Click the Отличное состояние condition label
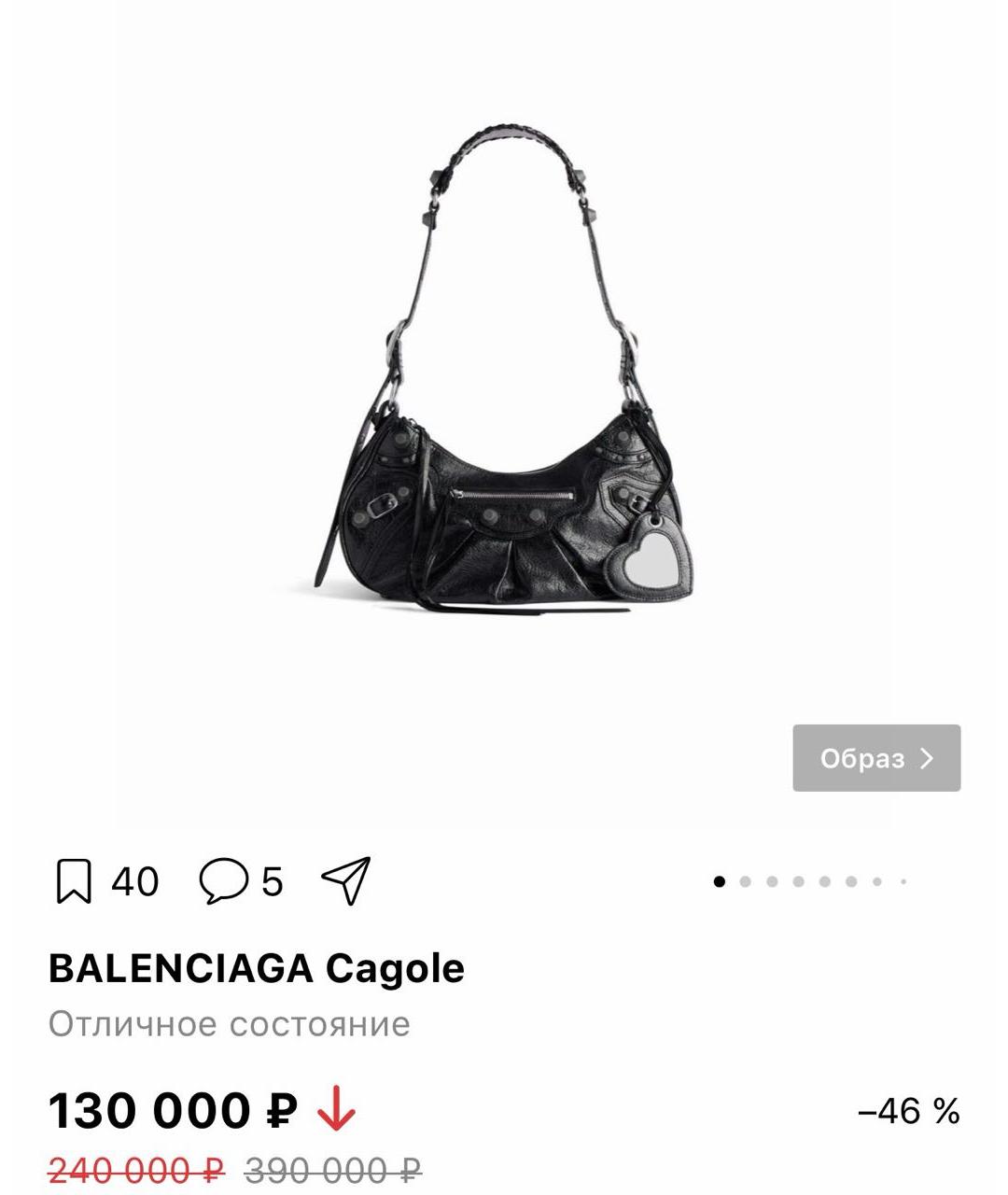 [229, 1023]
